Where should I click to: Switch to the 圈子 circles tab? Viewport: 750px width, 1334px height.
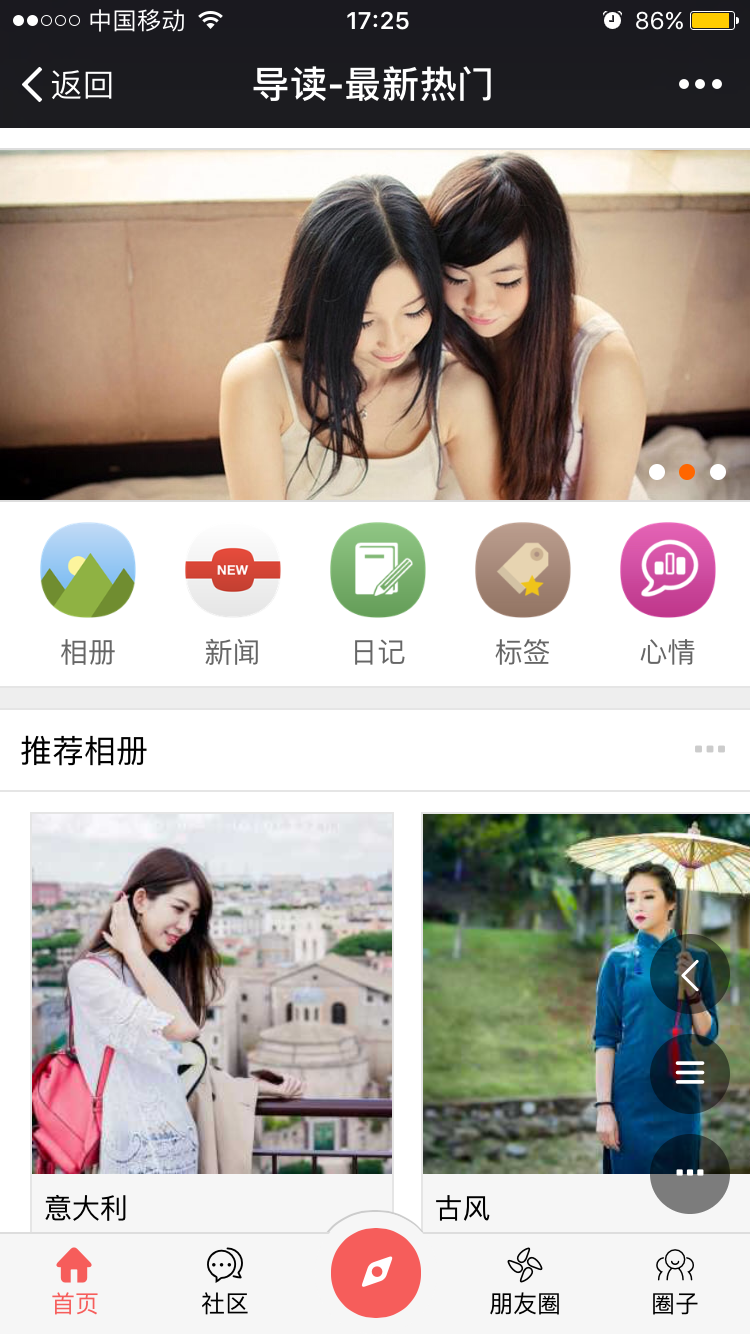click(675, 1282)
